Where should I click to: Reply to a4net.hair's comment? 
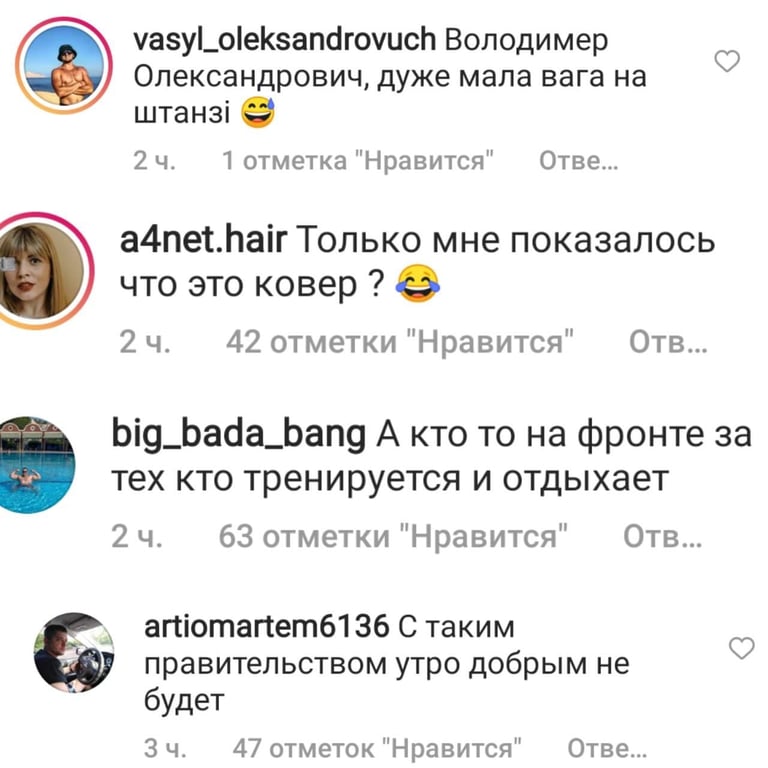click(667, 343)
